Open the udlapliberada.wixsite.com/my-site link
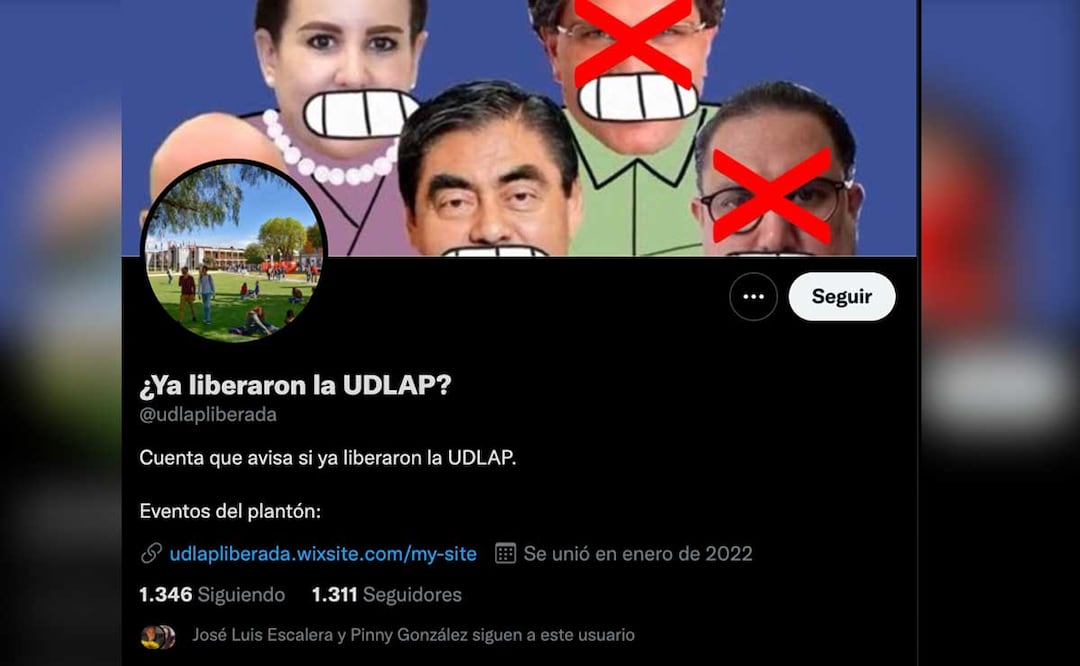Viewport: 1080px width, 666px height. click(x=322, y=553)
